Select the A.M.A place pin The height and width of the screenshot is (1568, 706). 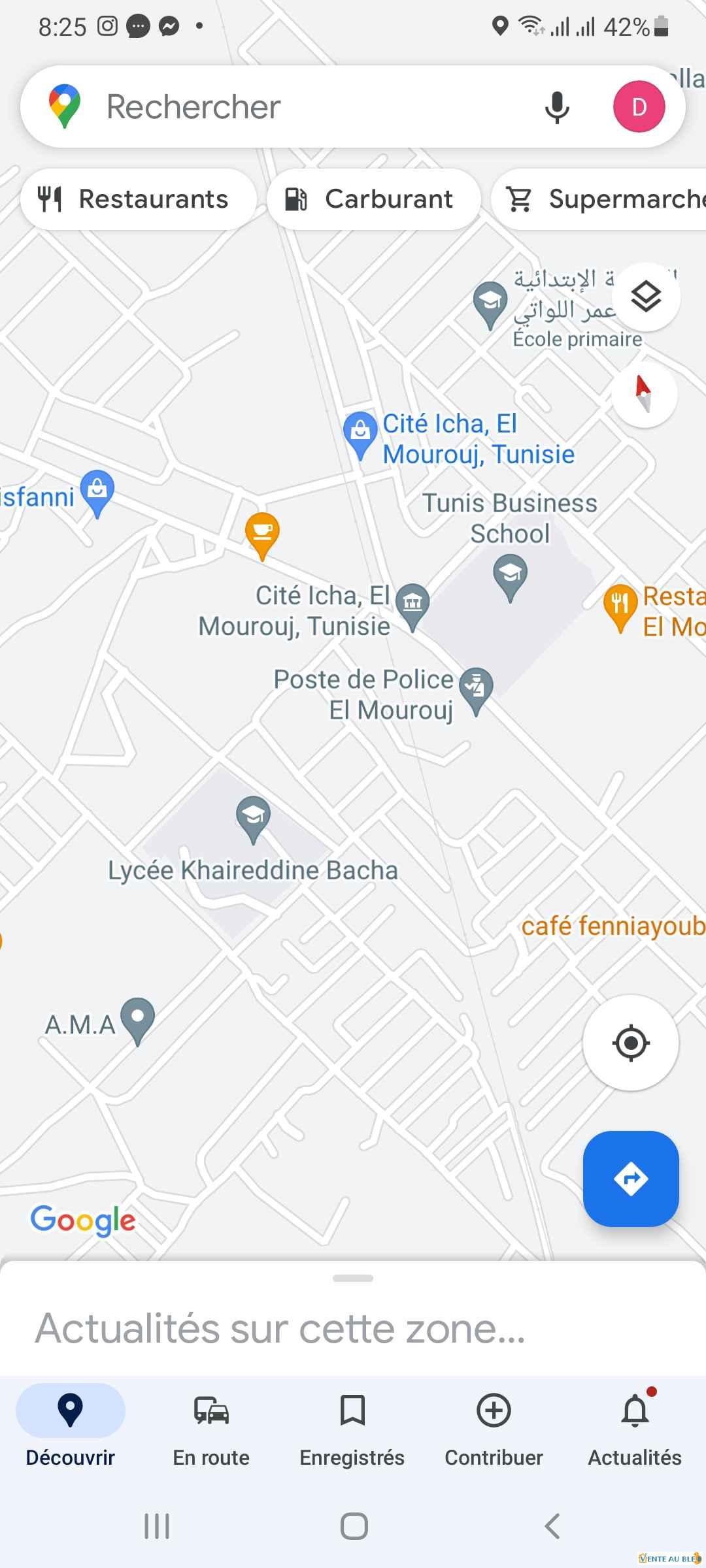tap(138, 1019)
